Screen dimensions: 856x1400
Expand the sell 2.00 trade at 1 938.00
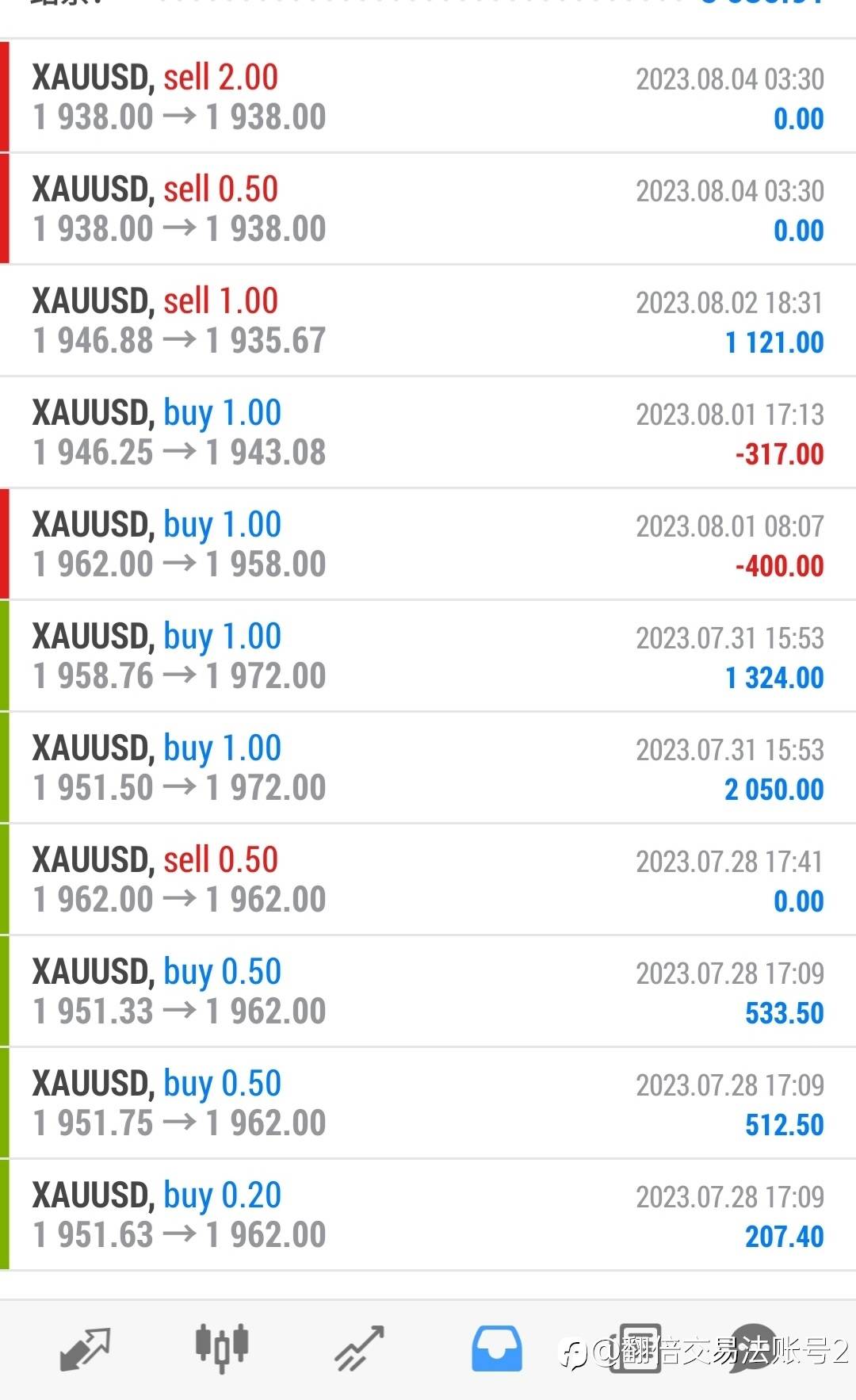pyautogui.click(x=428, y=97)
